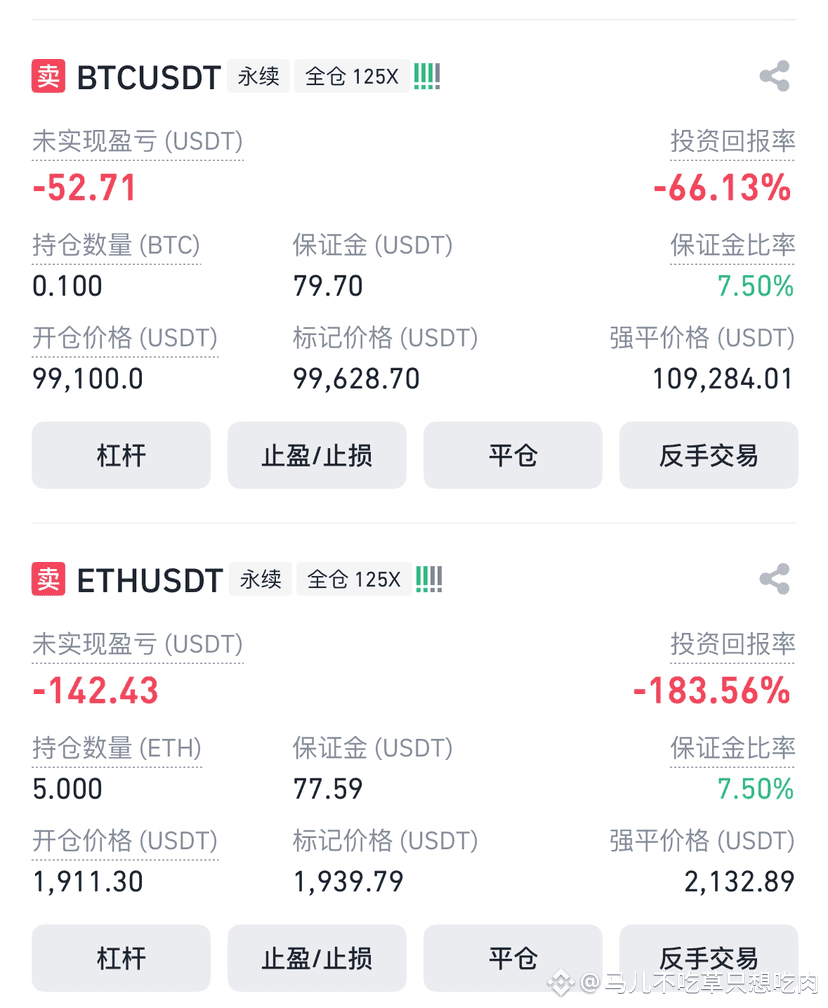Choose 反手交易 for ETHUSDT position

[709, 958]
